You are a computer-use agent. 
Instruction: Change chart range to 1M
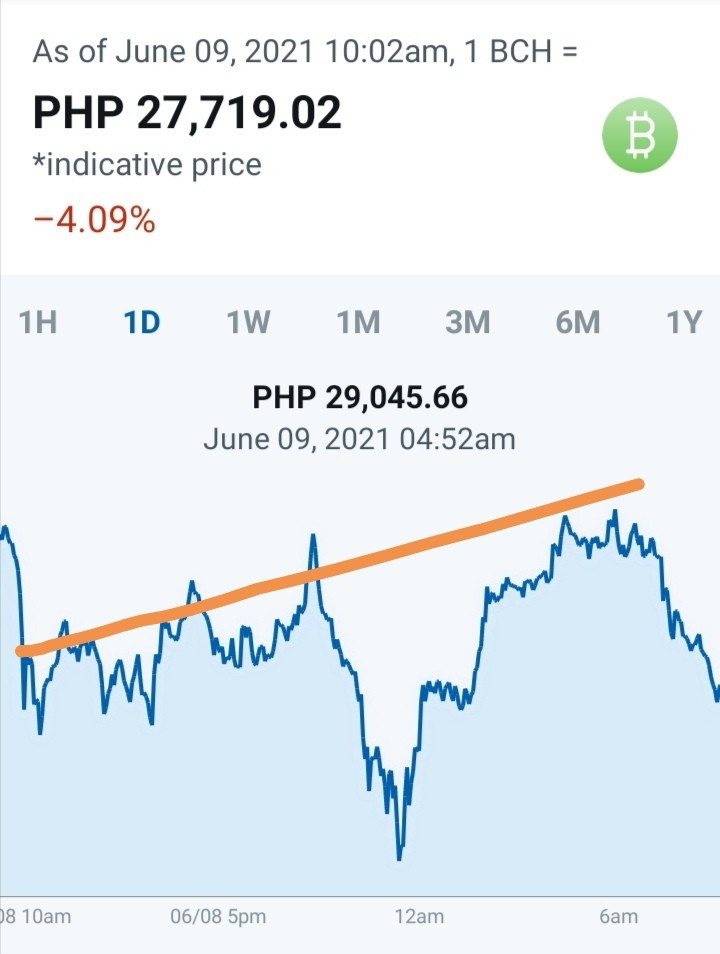(358, 322)
